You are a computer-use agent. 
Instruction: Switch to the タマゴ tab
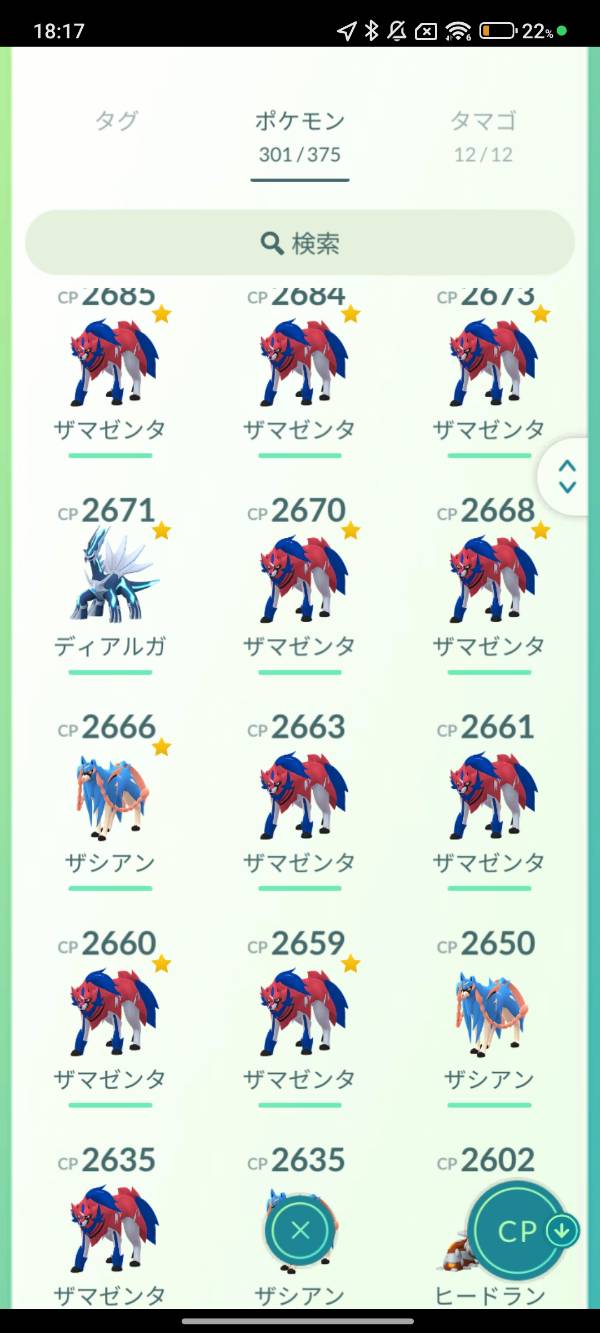point(483,135)
